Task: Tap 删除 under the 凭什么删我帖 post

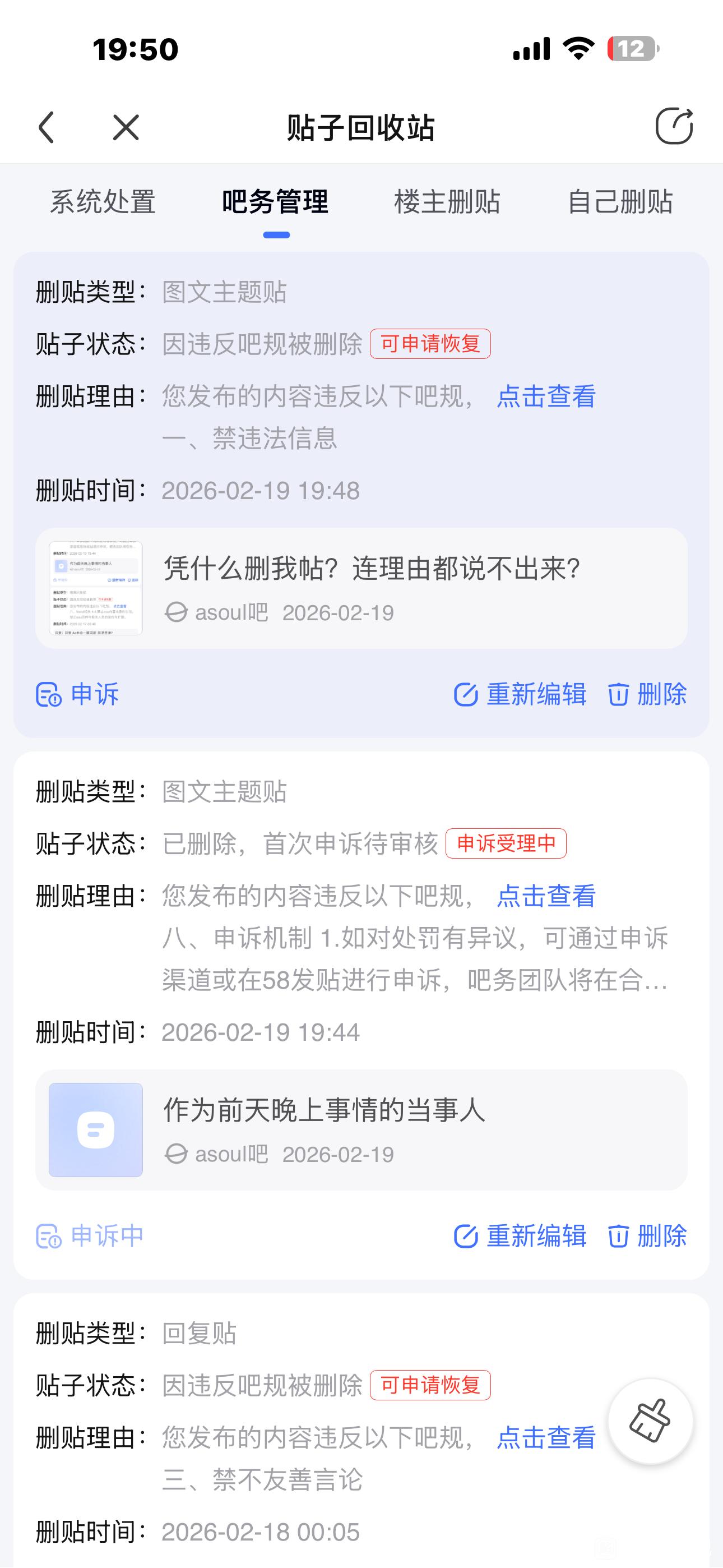Action: click(x=647, y=694)
